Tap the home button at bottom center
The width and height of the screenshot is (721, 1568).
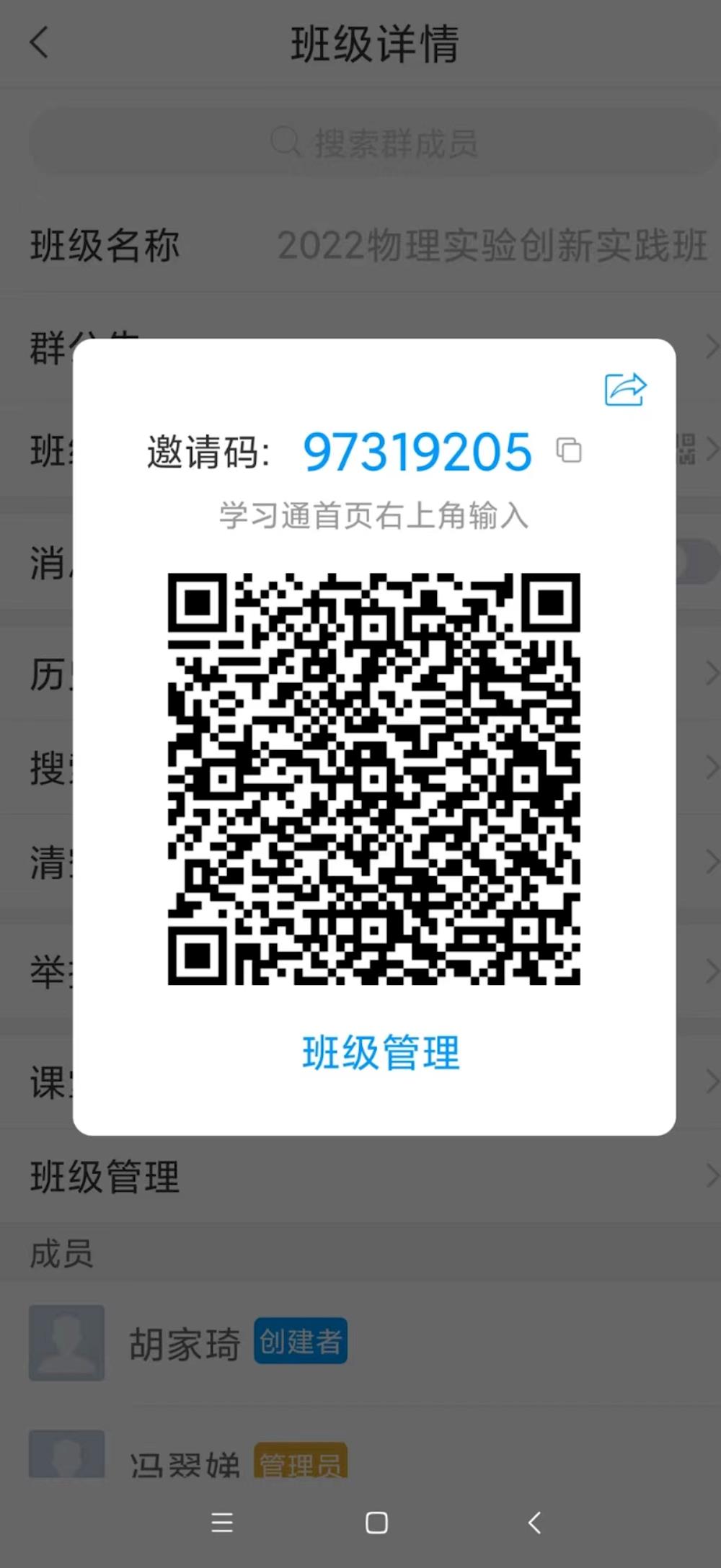376,1523
